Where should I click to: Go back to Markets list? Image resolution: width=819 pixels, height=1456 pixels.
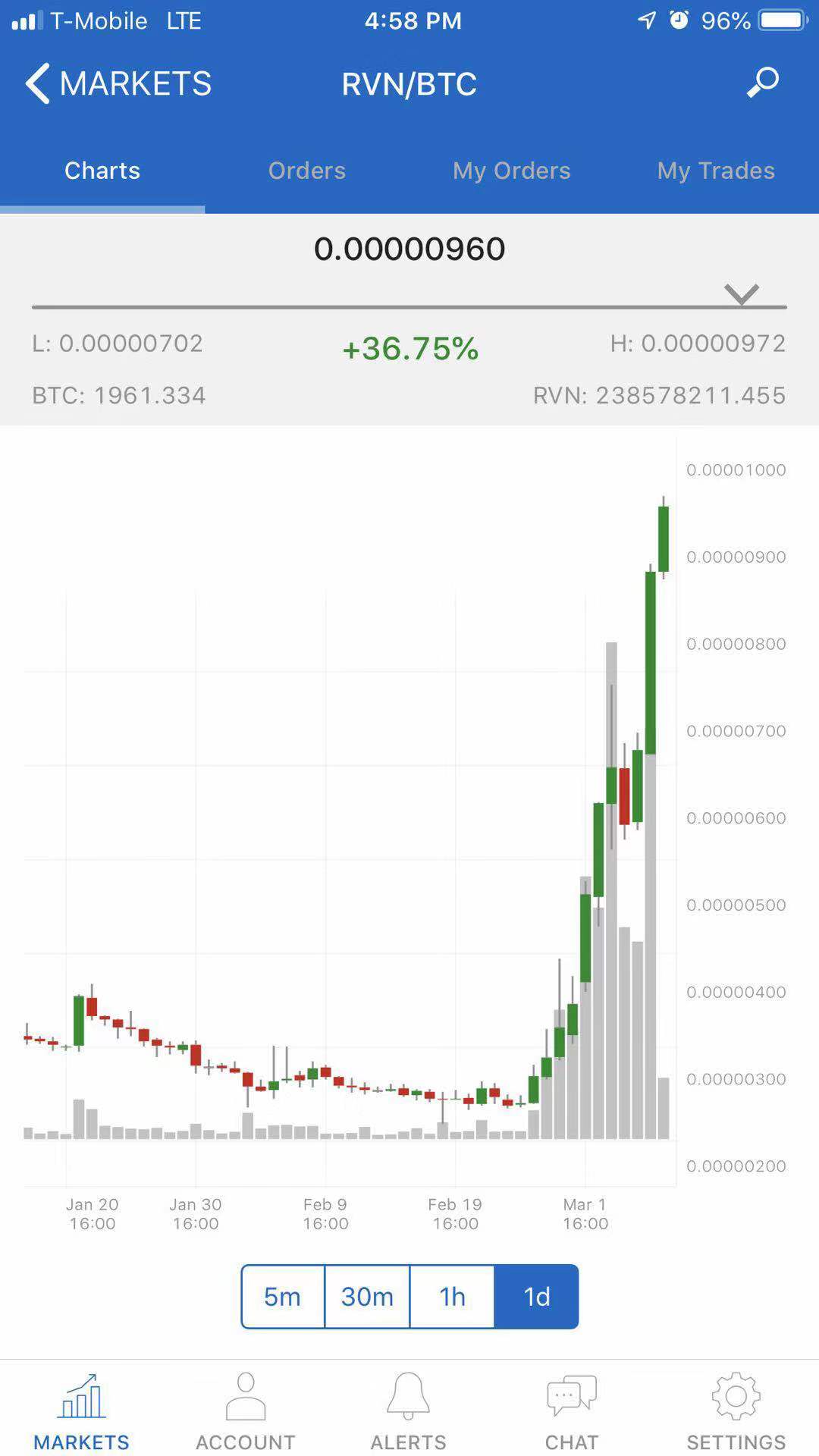tap(118, 83)
